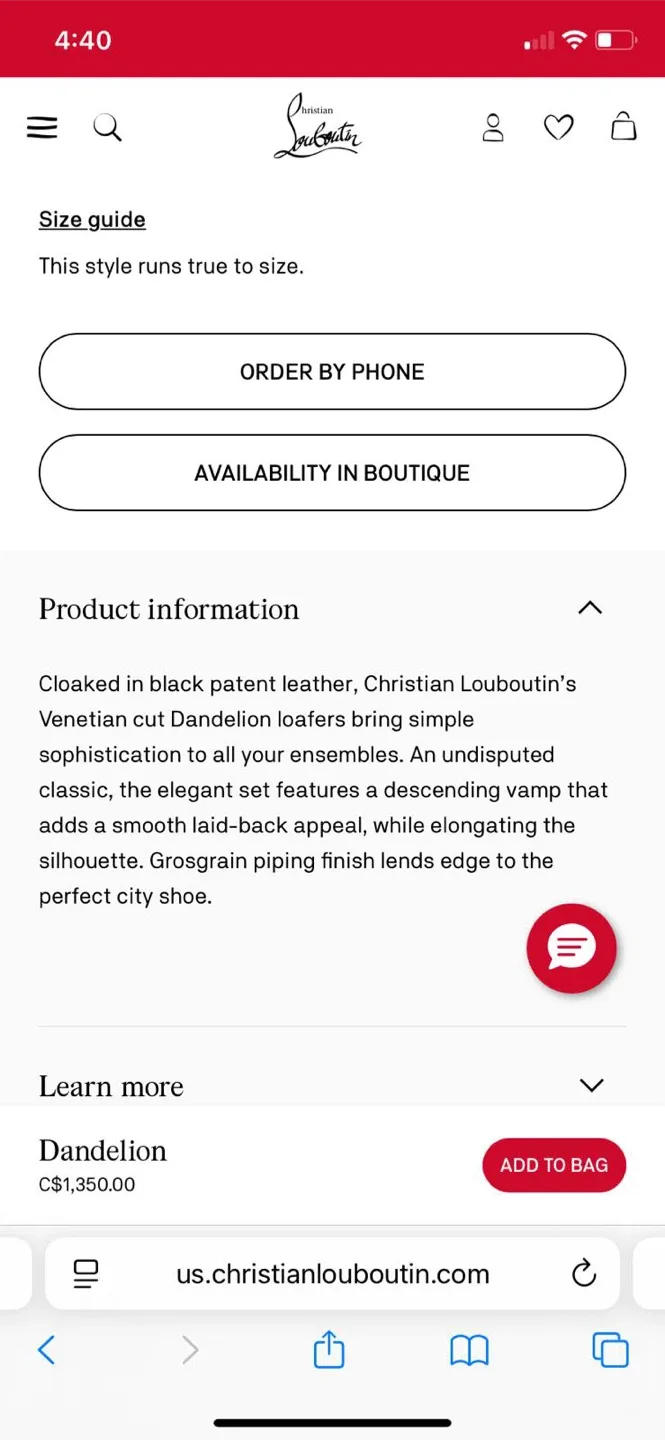Open the hamburger menu
665x1440 pixels.
coord(42,128)
